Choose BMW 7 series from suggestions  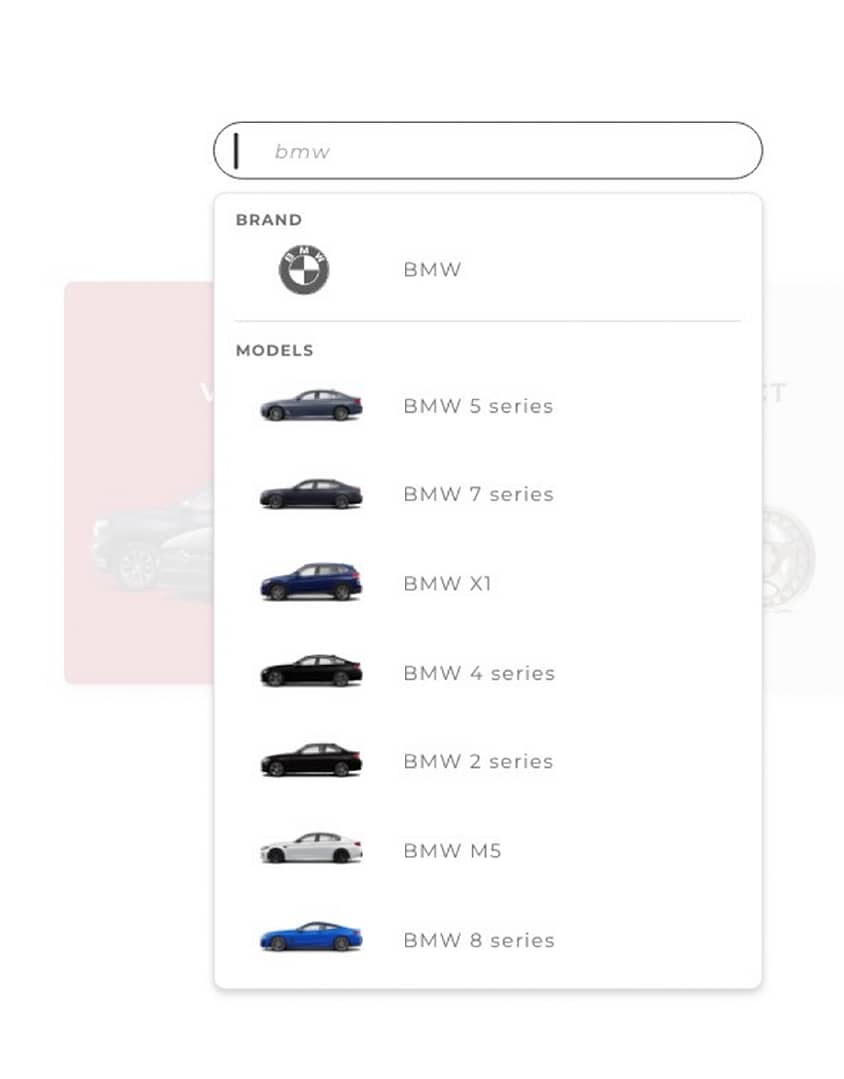coord(477,494)
